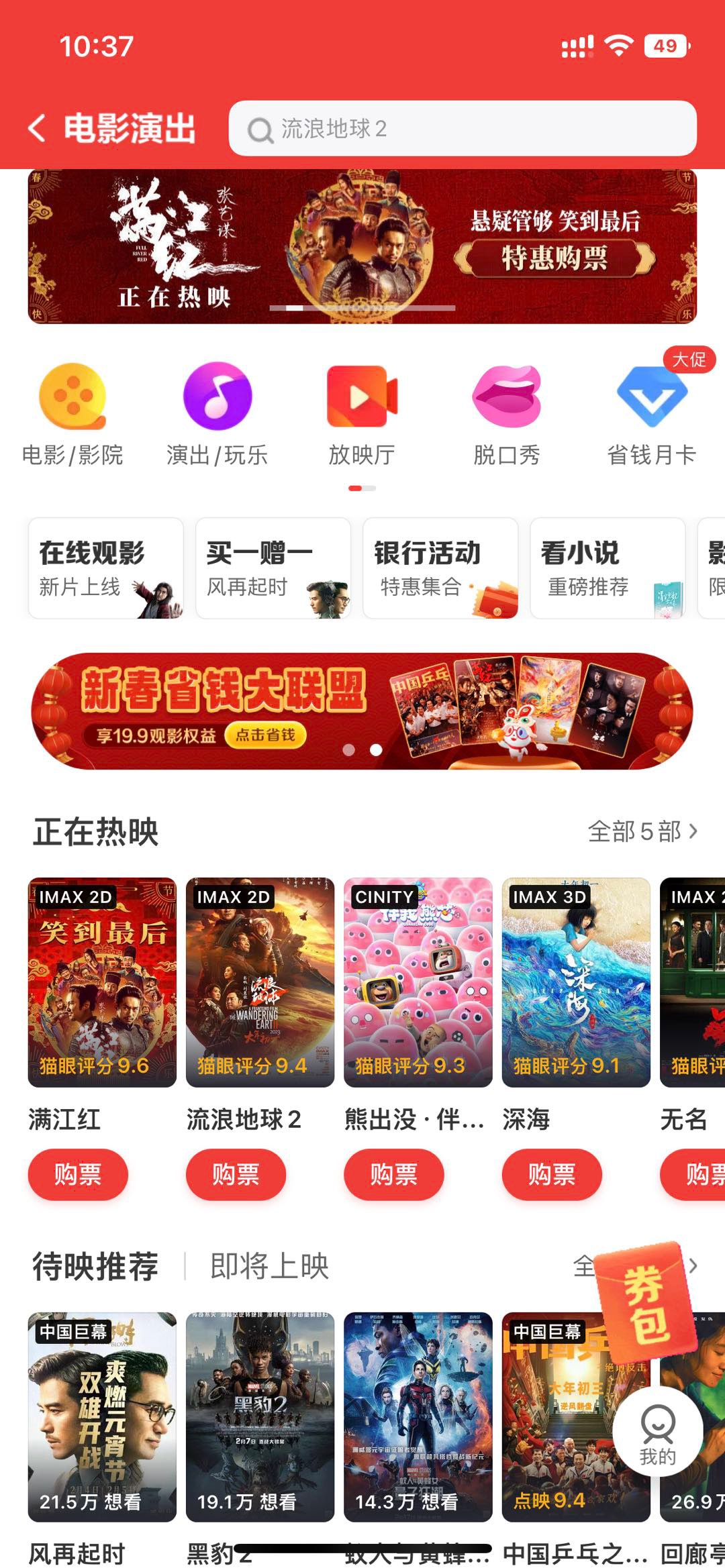View 全部5部 now-showing movies
The image size is (725, 1568).
tap(642, 831)
